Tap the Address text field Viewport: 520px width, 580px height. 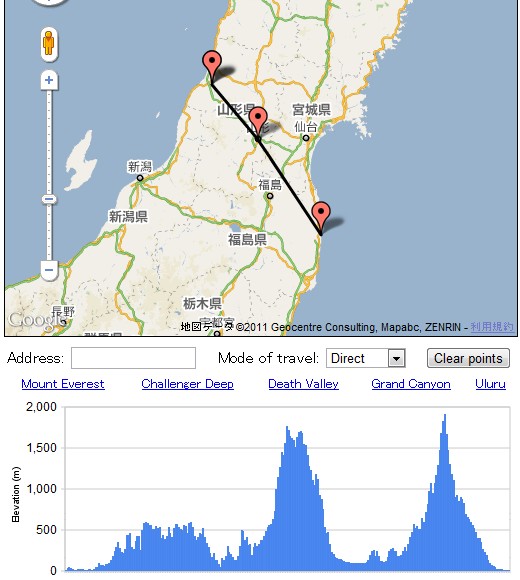point(133,358)
